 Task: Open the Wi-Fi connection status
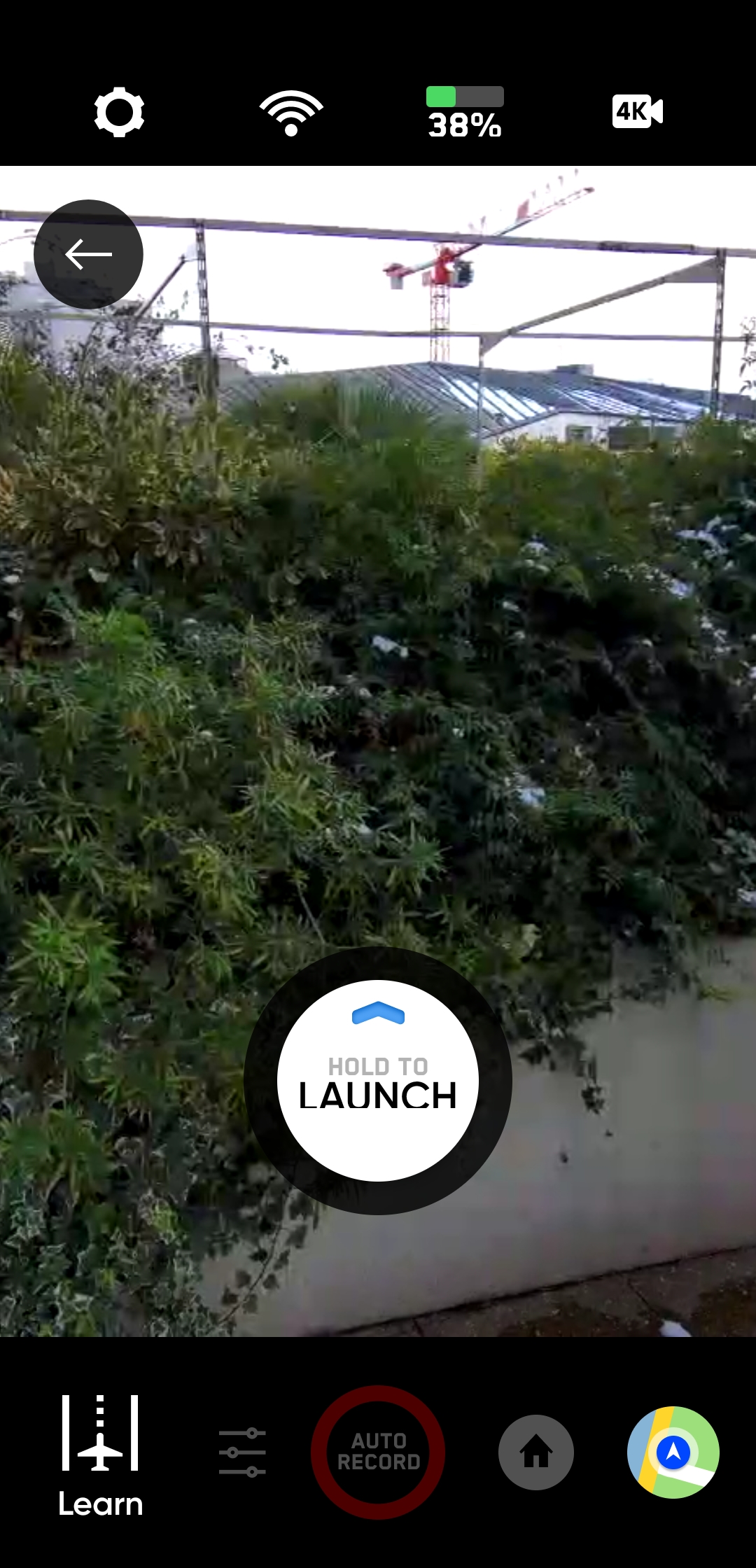[291, 113]
